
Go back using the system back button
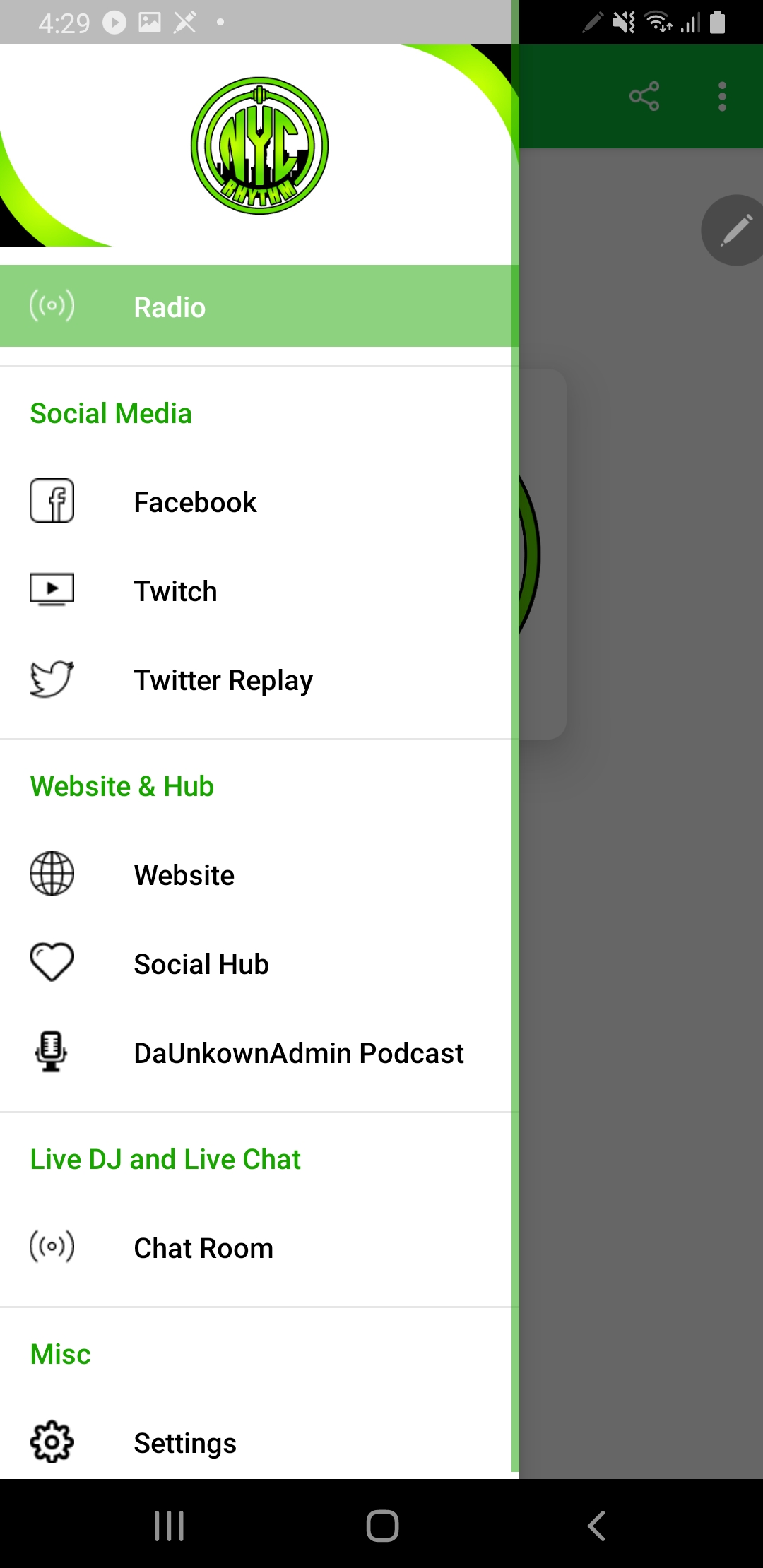[596, 1526]
